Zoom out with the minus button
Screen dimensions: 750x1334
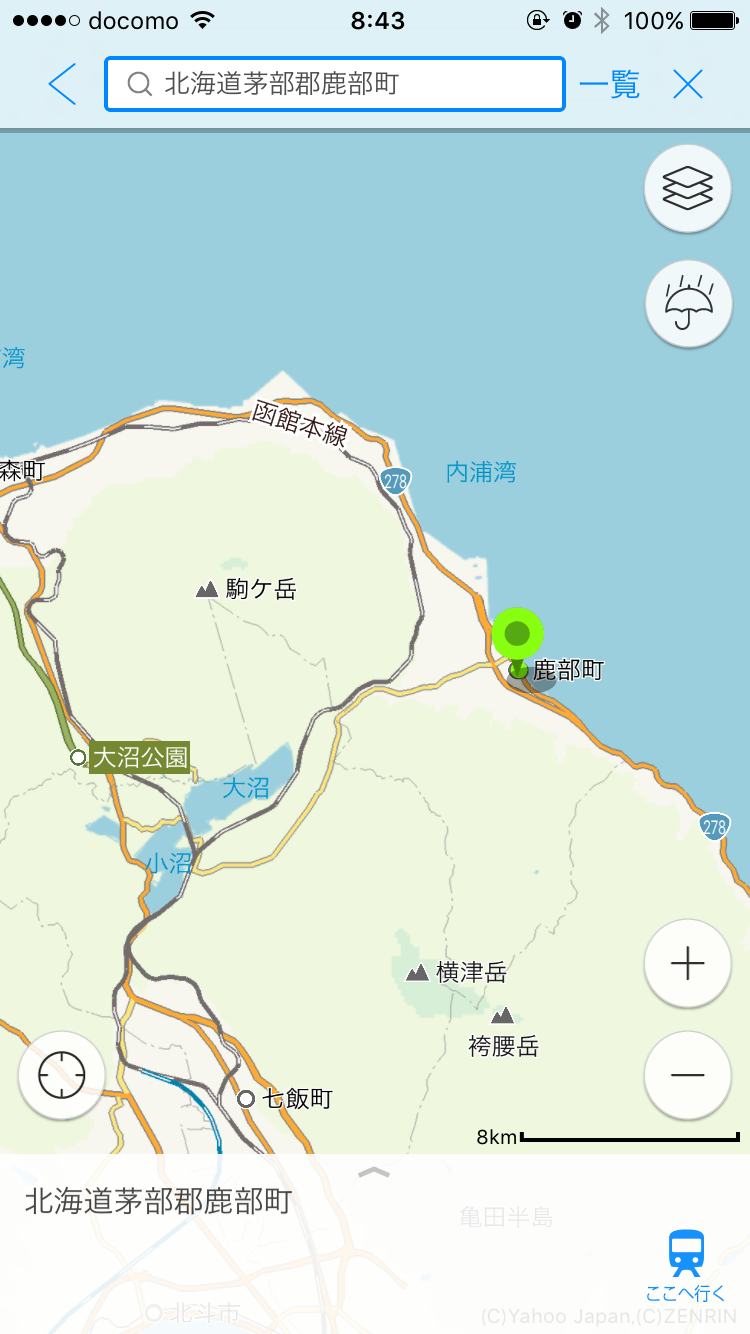[688, 1075]
